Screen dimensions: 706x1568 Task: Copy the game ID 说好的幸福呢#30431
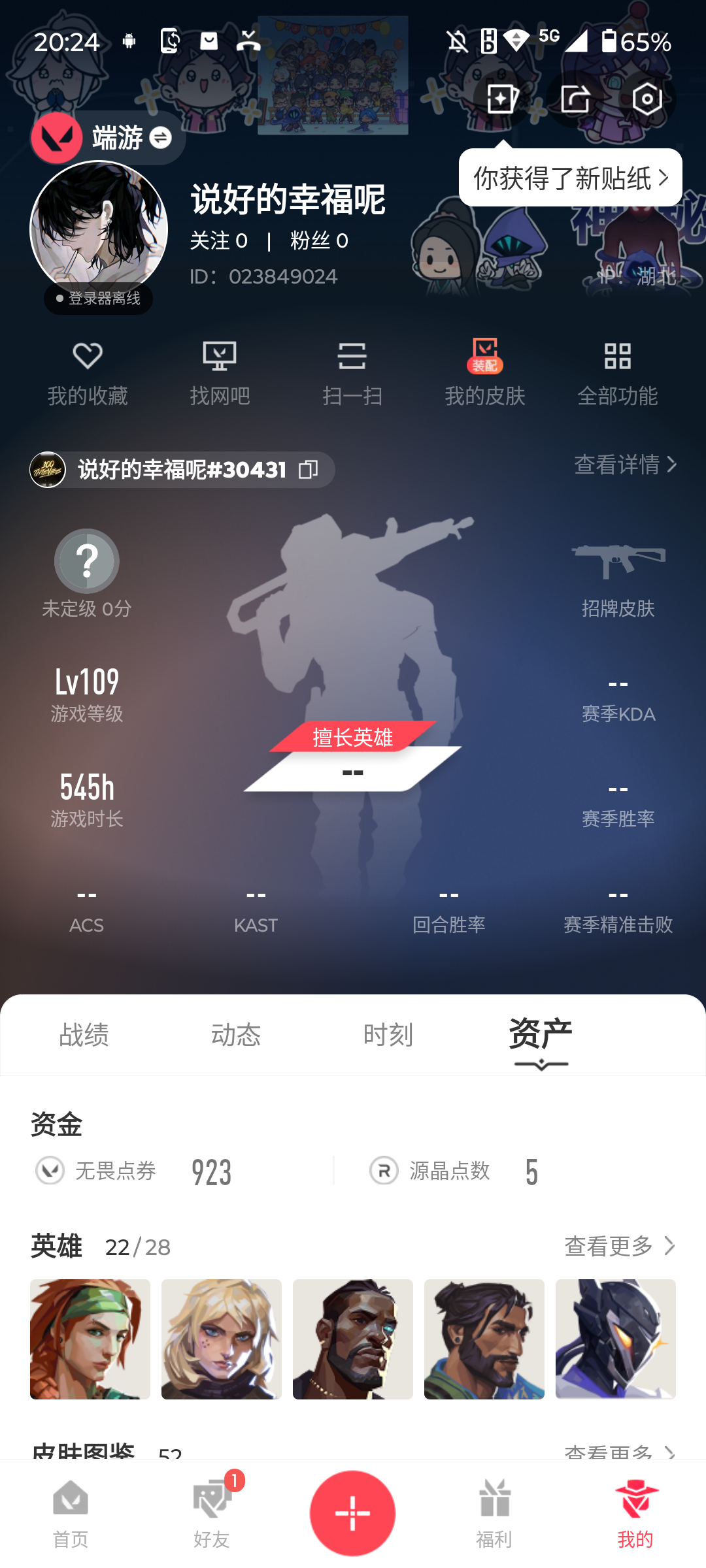309,469
